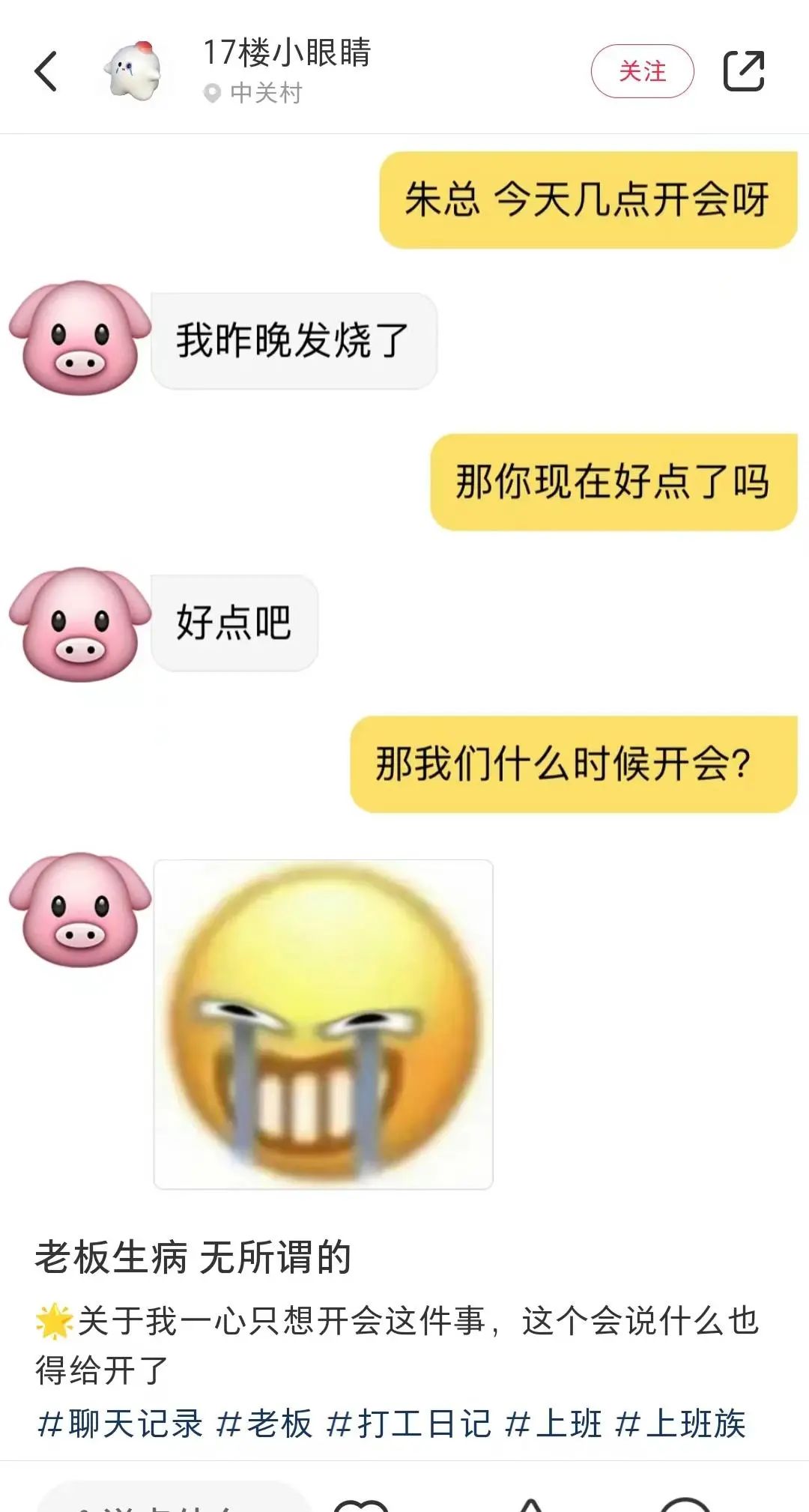Open the 中关村 location tag
This screenshot has width=809, height=1512.
[x=255, y=93]
